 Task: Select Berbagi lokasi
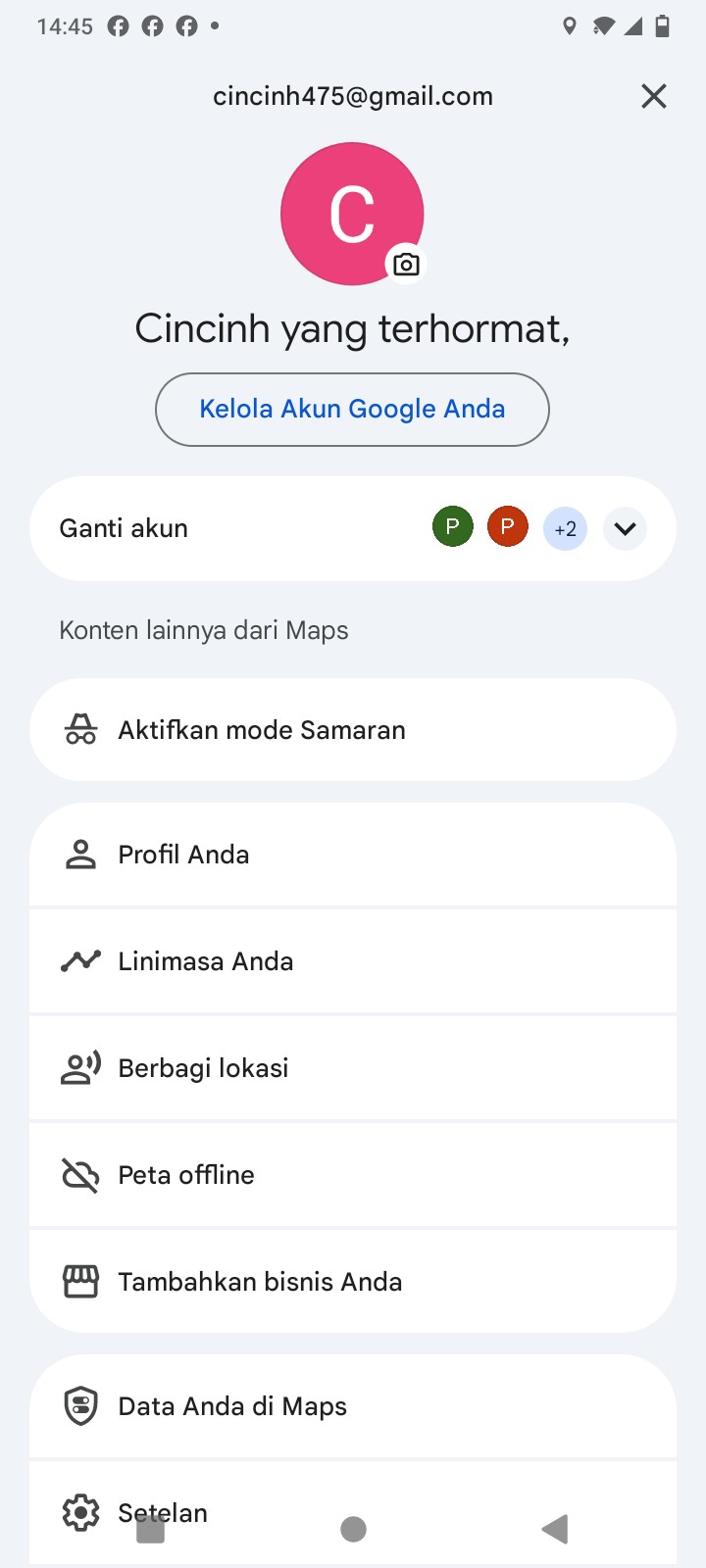(x=353, y=1068)
